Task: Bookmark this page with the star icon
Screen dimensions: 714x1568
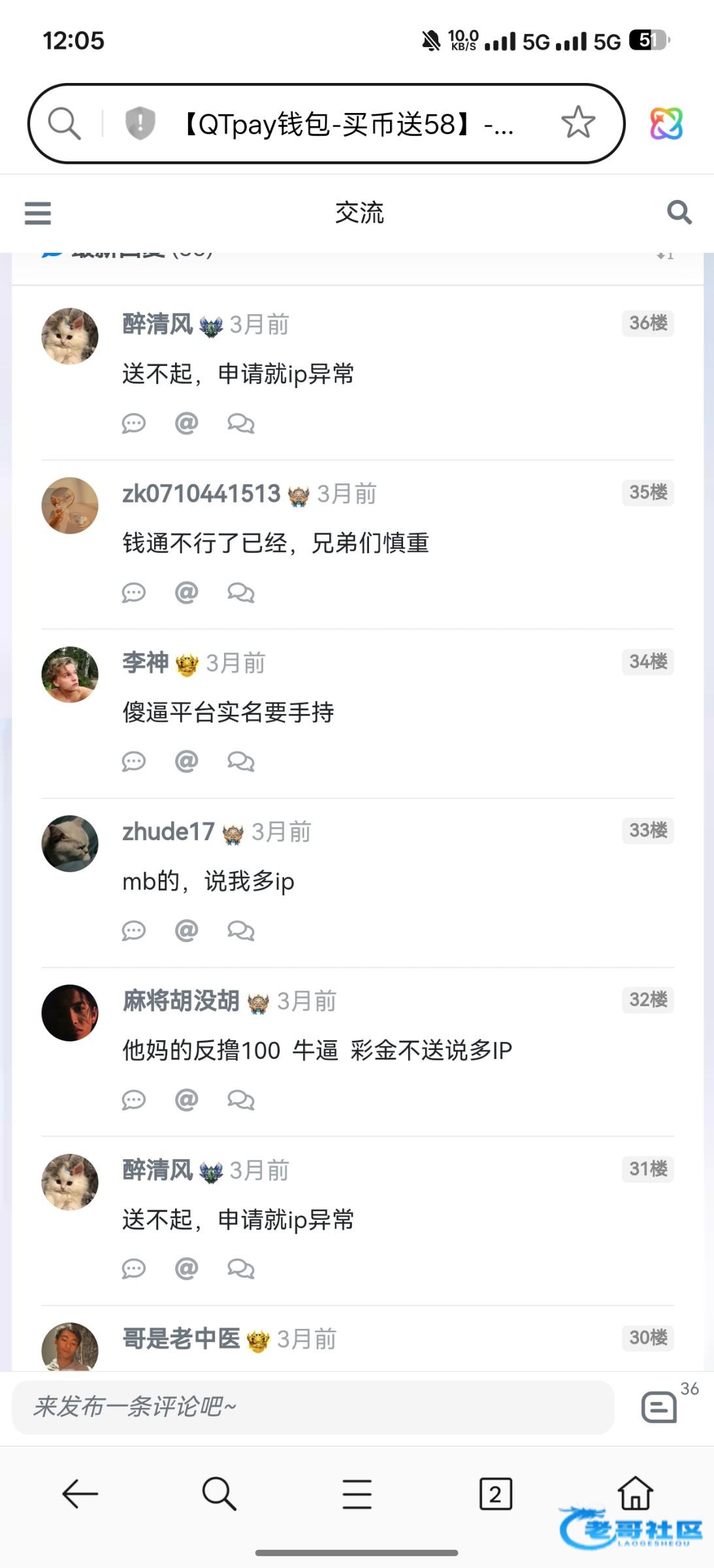Action: click(577, 123)
